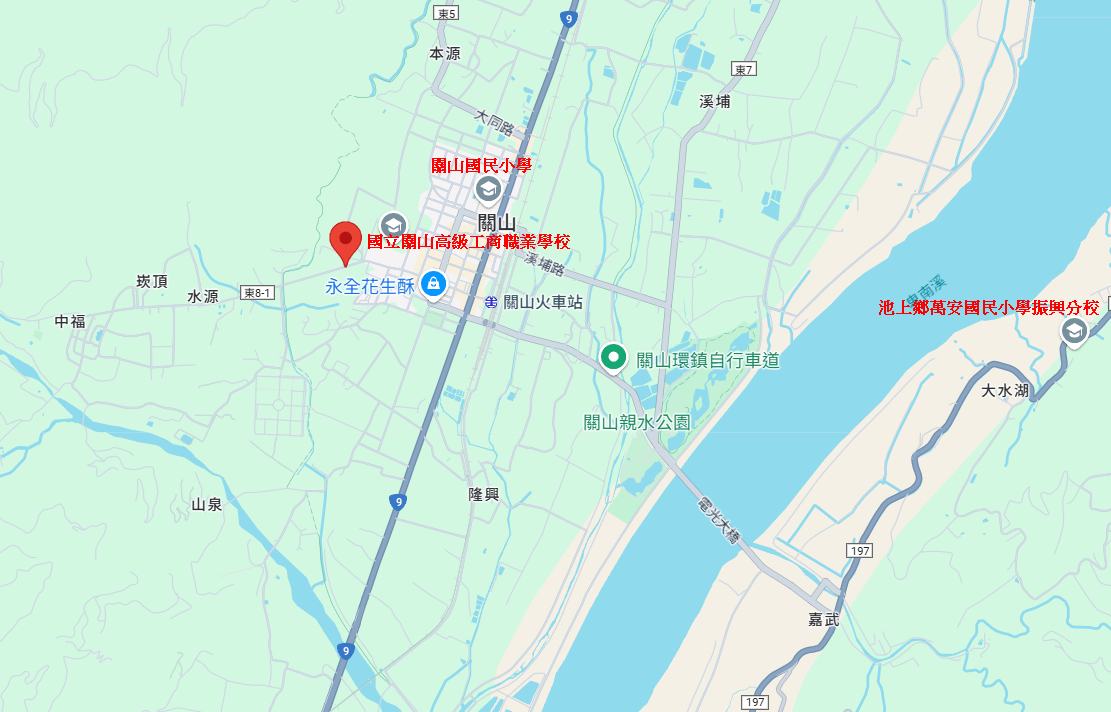Tap the 關山國民小學 school marker
The height and width of the screenshot is (712, 1111).
pos(487,187)
